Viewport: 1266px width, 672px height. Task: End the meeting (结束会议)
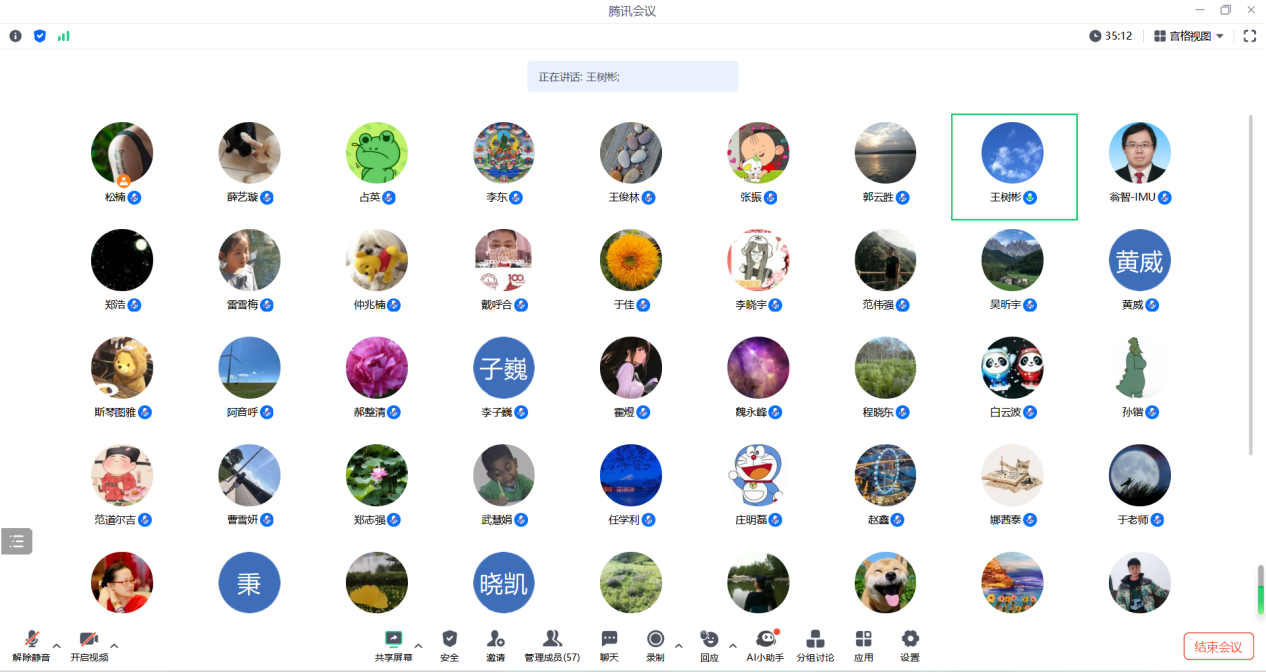coord(1218,646)
